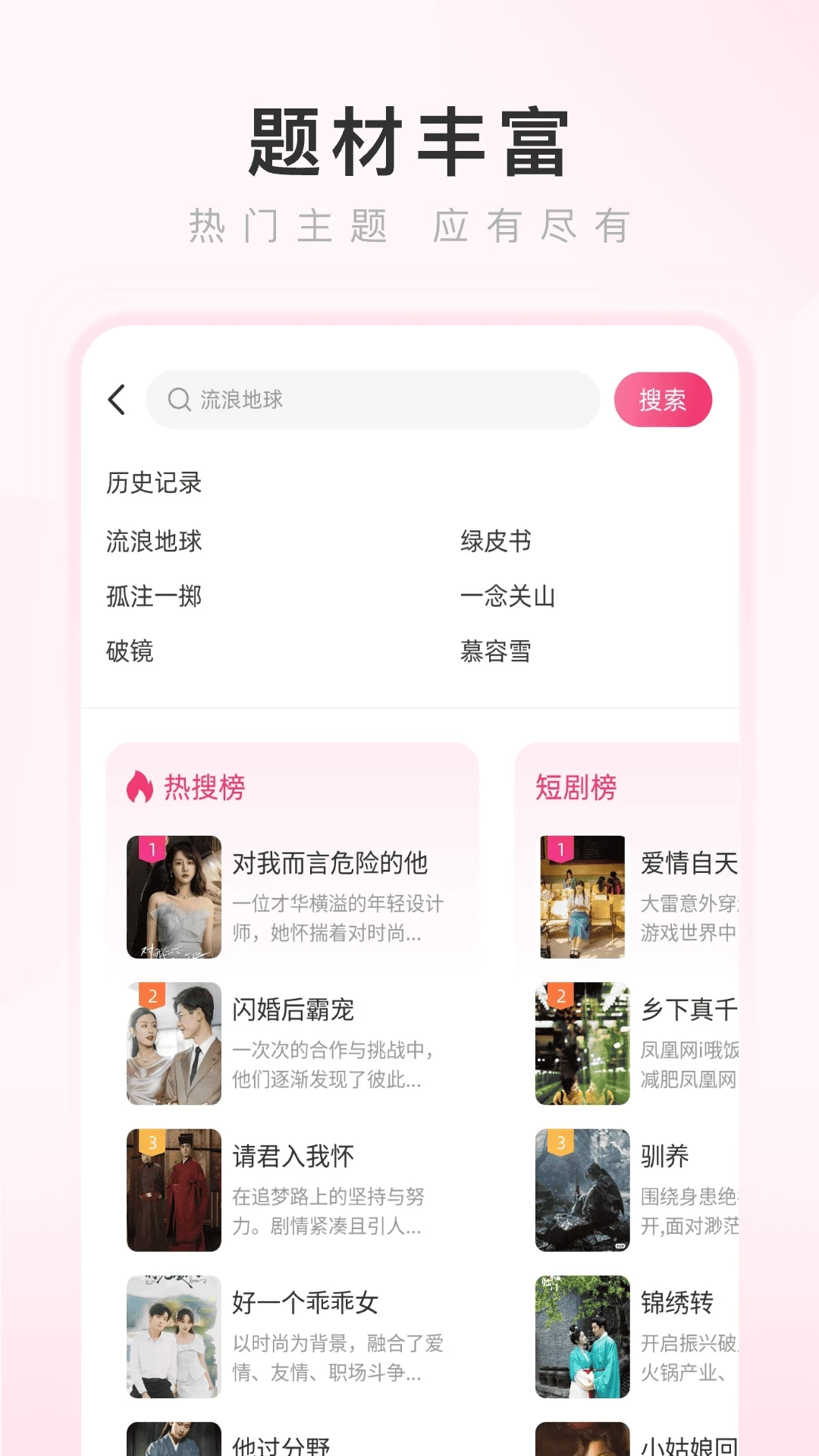Switch to the 短剧榜 list
The width and height of the screenshot is (819, 1456).
tap(574, 787)
